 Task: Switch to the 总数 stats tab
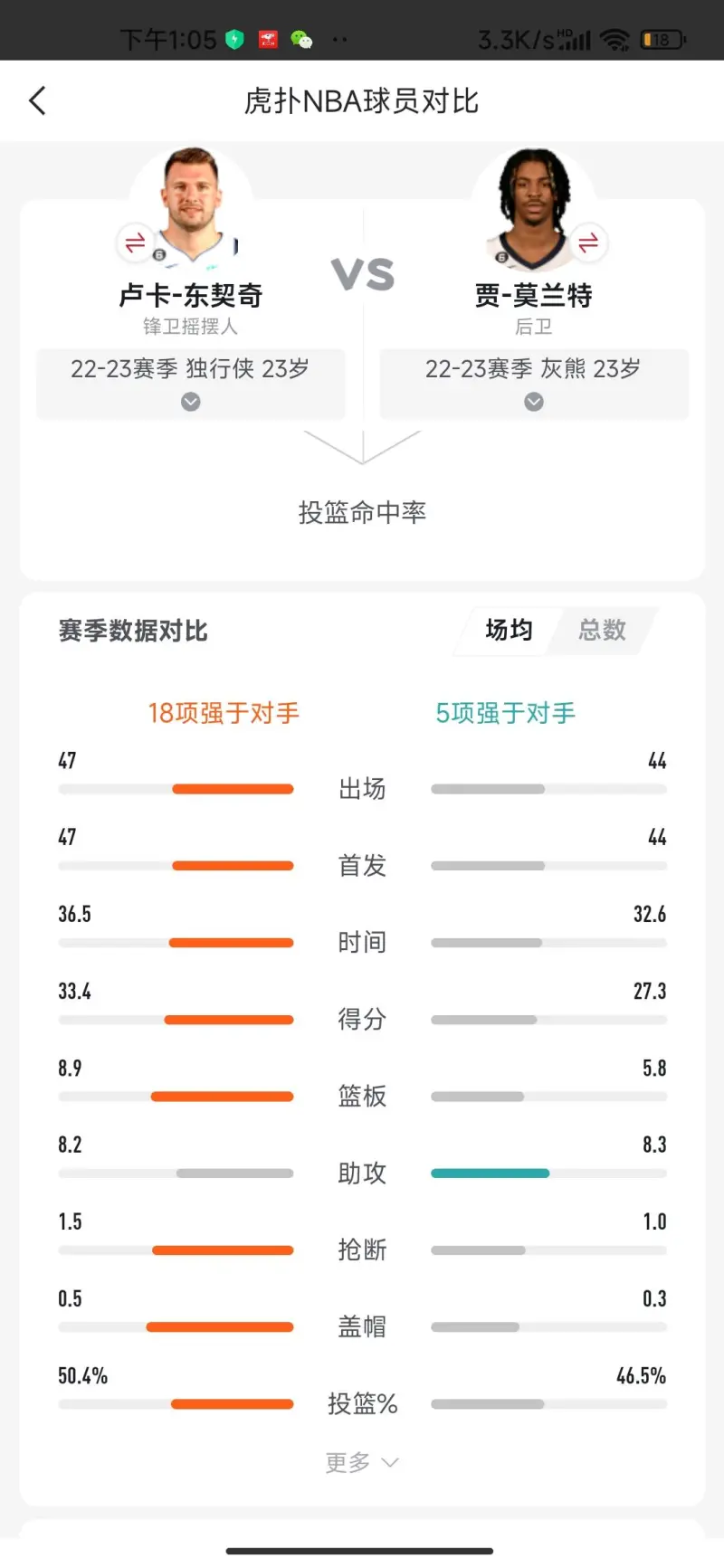tap(602, 630)
